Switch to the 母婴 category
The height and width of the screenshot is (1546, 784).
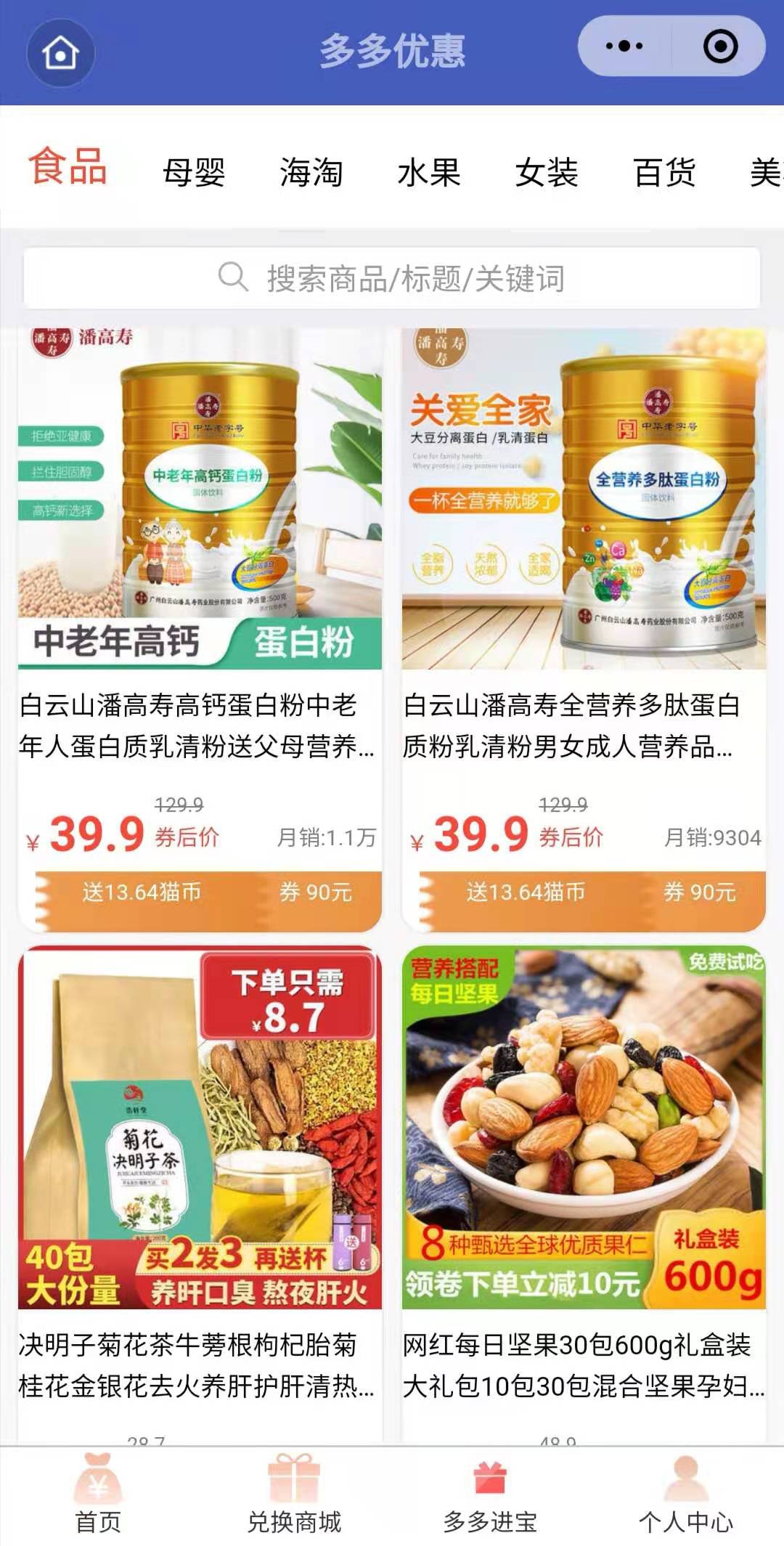(x=194, y=173)
